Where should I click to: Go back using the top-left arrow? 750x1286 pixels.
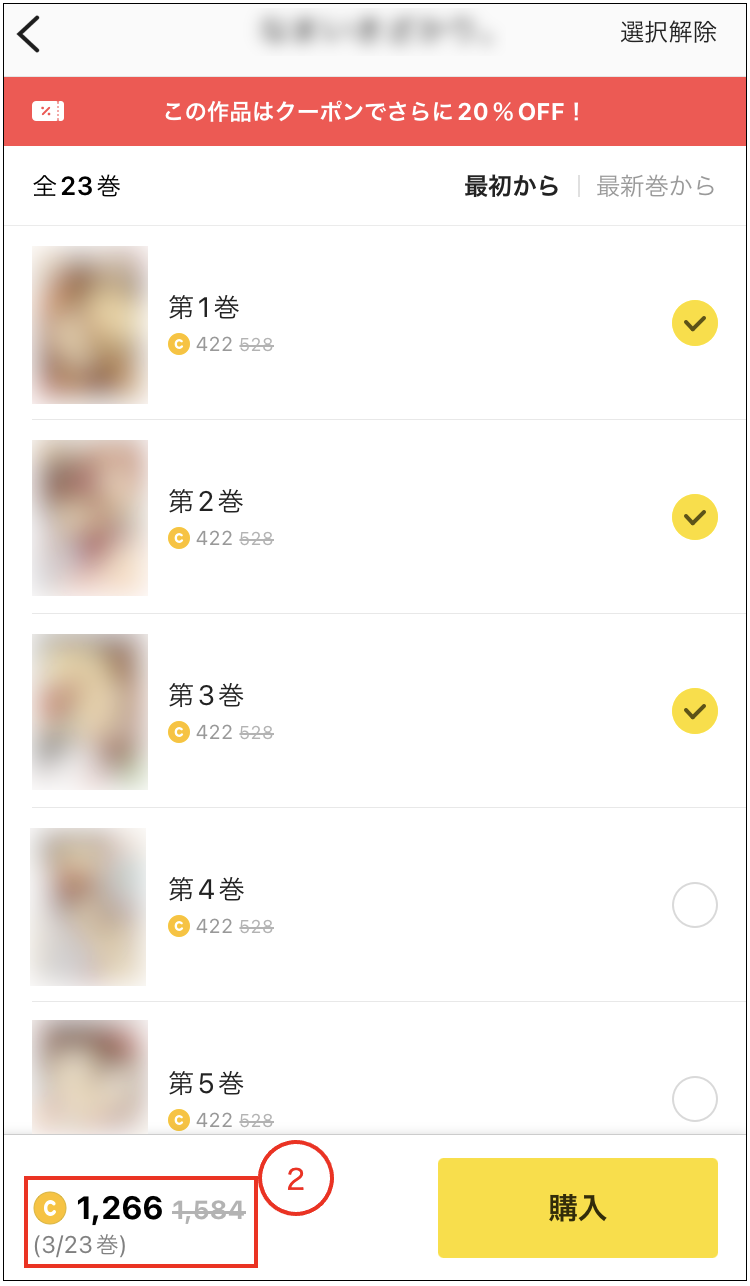point(30,34)
